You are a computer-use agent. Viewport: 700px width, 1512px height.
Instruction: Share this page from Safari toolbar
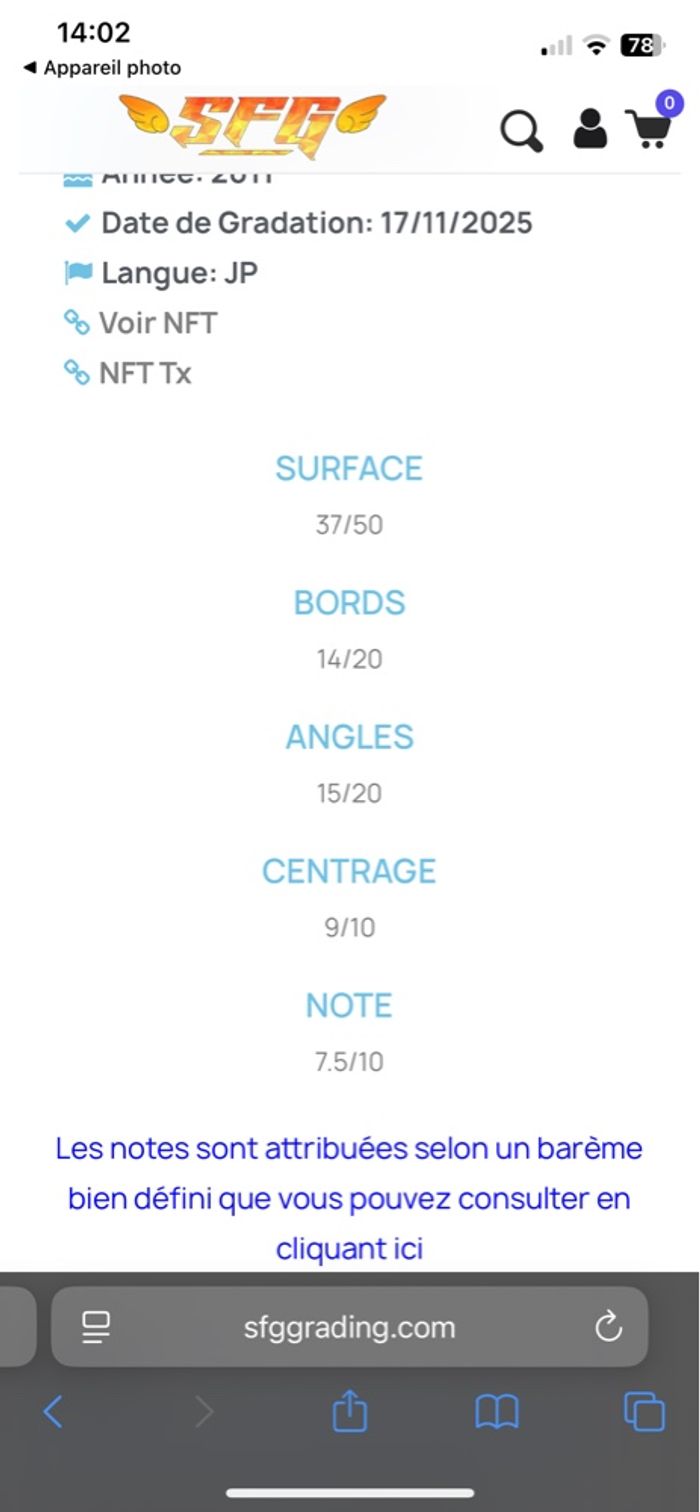(349, 1412)
